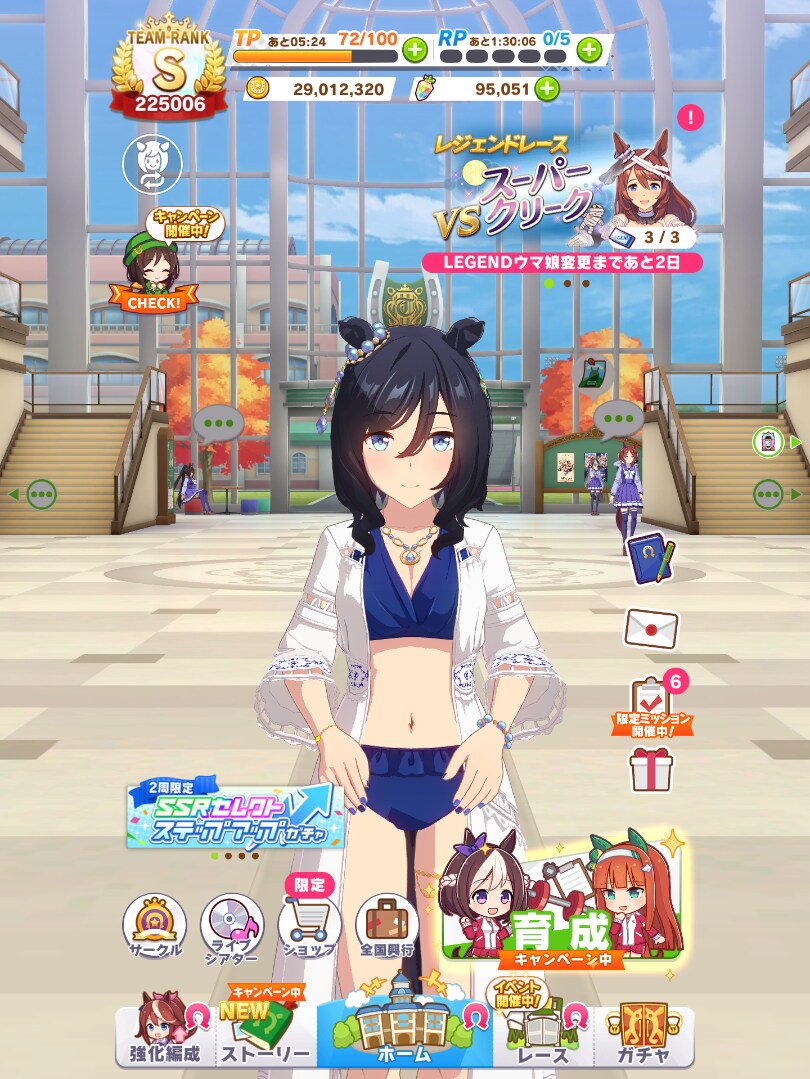
Task: Open the SSR Select Step Up gacha banner
Action: coord(234,813)
